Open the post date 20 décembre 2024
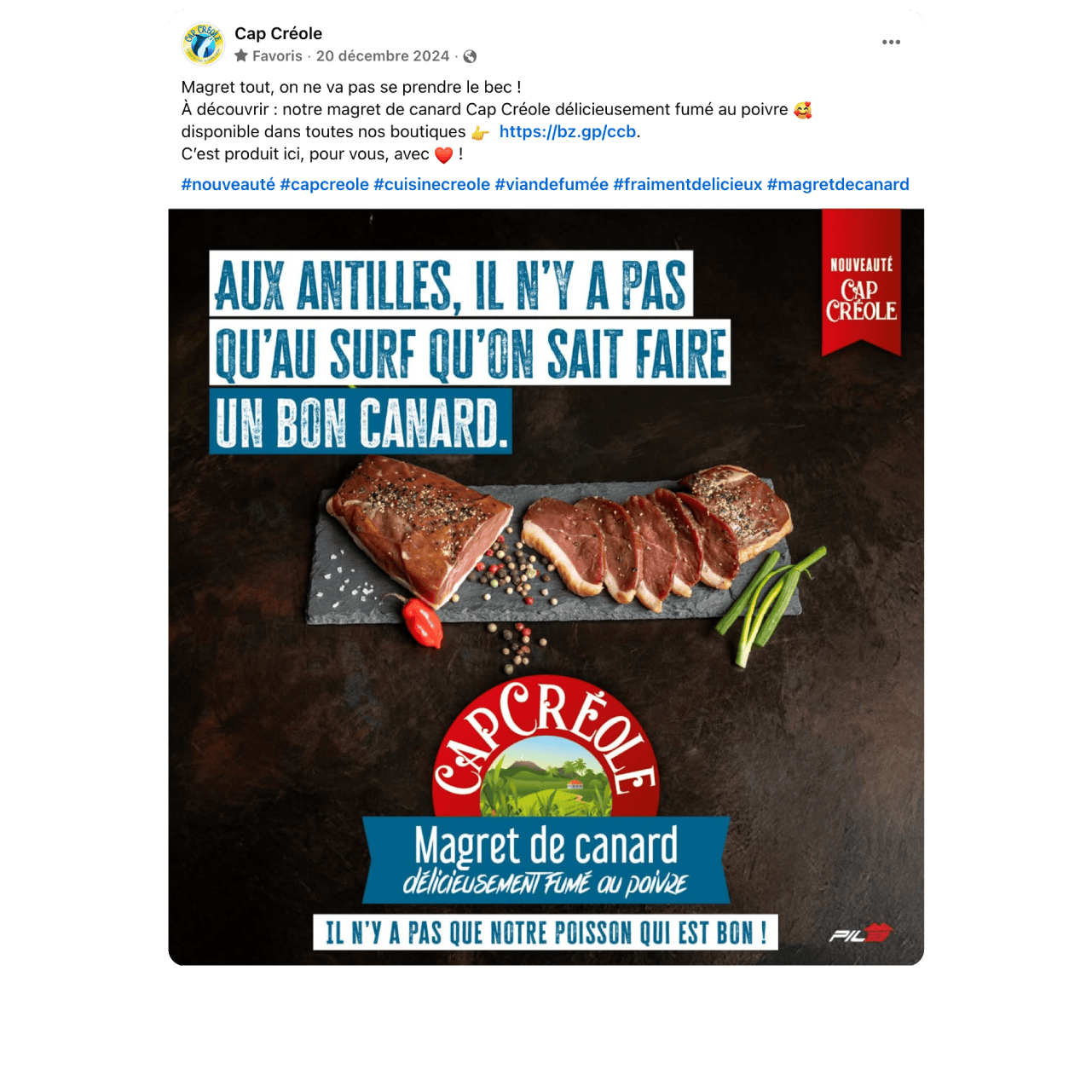This screenshot has height=1092, width=1092. pyautogui.click(x=382, y=56)
